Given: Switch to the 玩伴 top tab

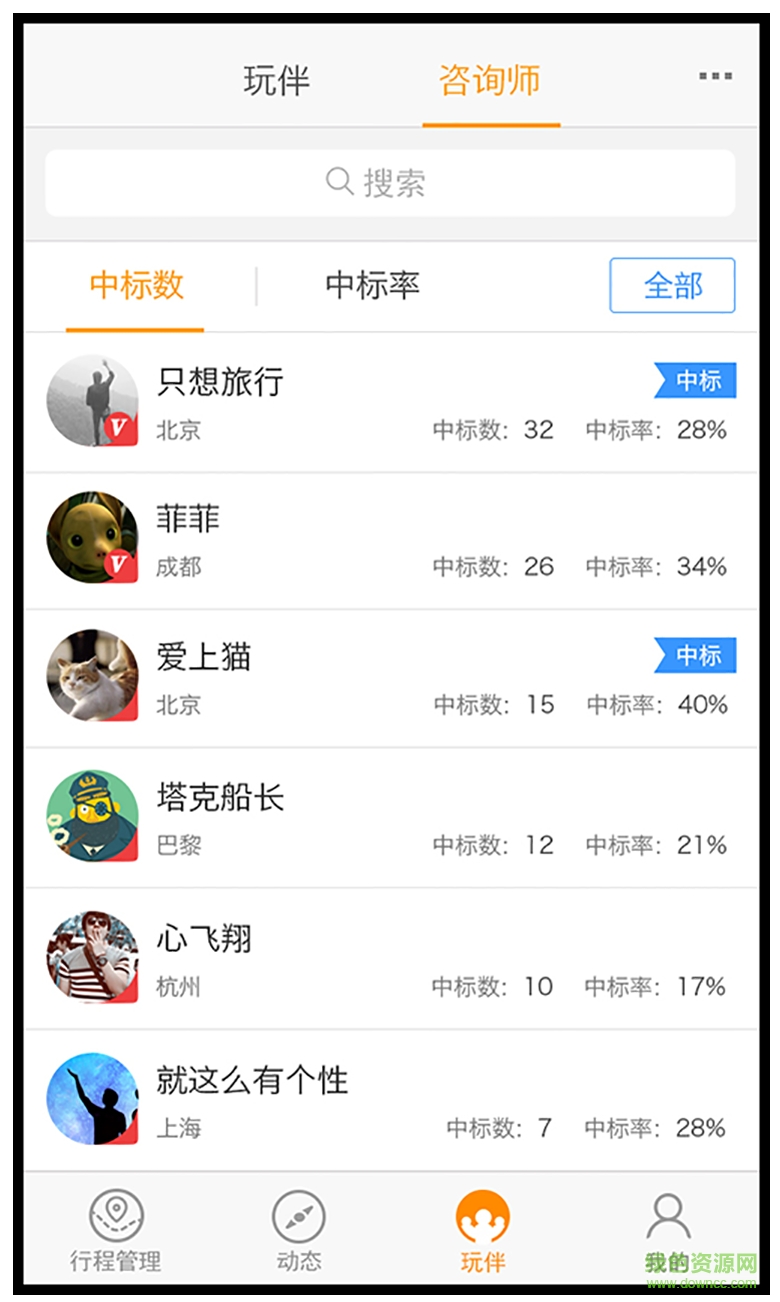Looking at the screenshot, I should [276, 80].
